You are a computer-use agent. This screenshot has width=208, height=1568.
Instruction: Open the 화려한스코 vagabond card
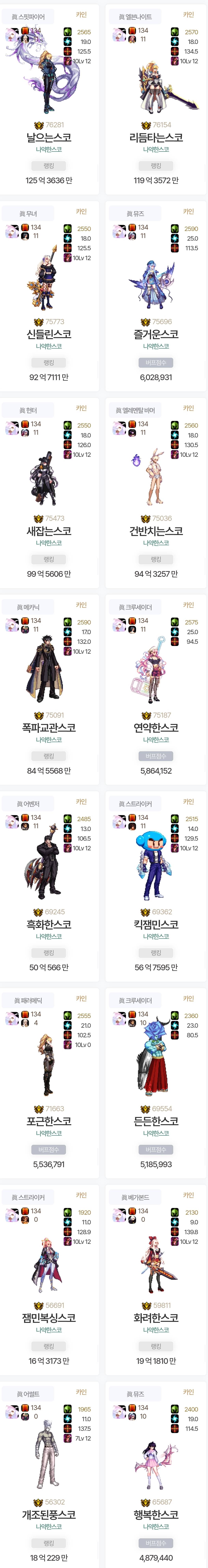[156, 1317]
